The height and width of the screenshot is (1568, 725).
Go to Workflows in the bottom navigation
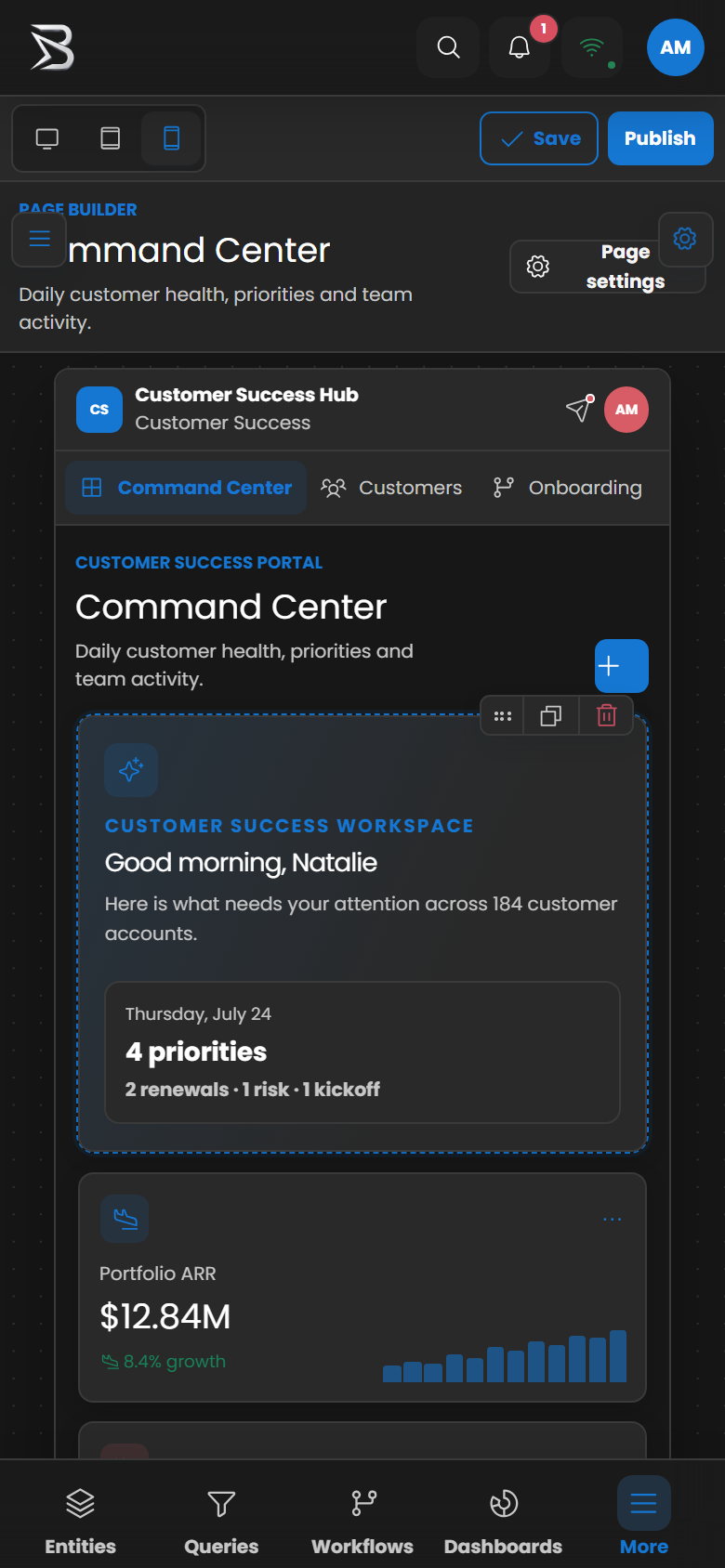[x=362, y=1522]
